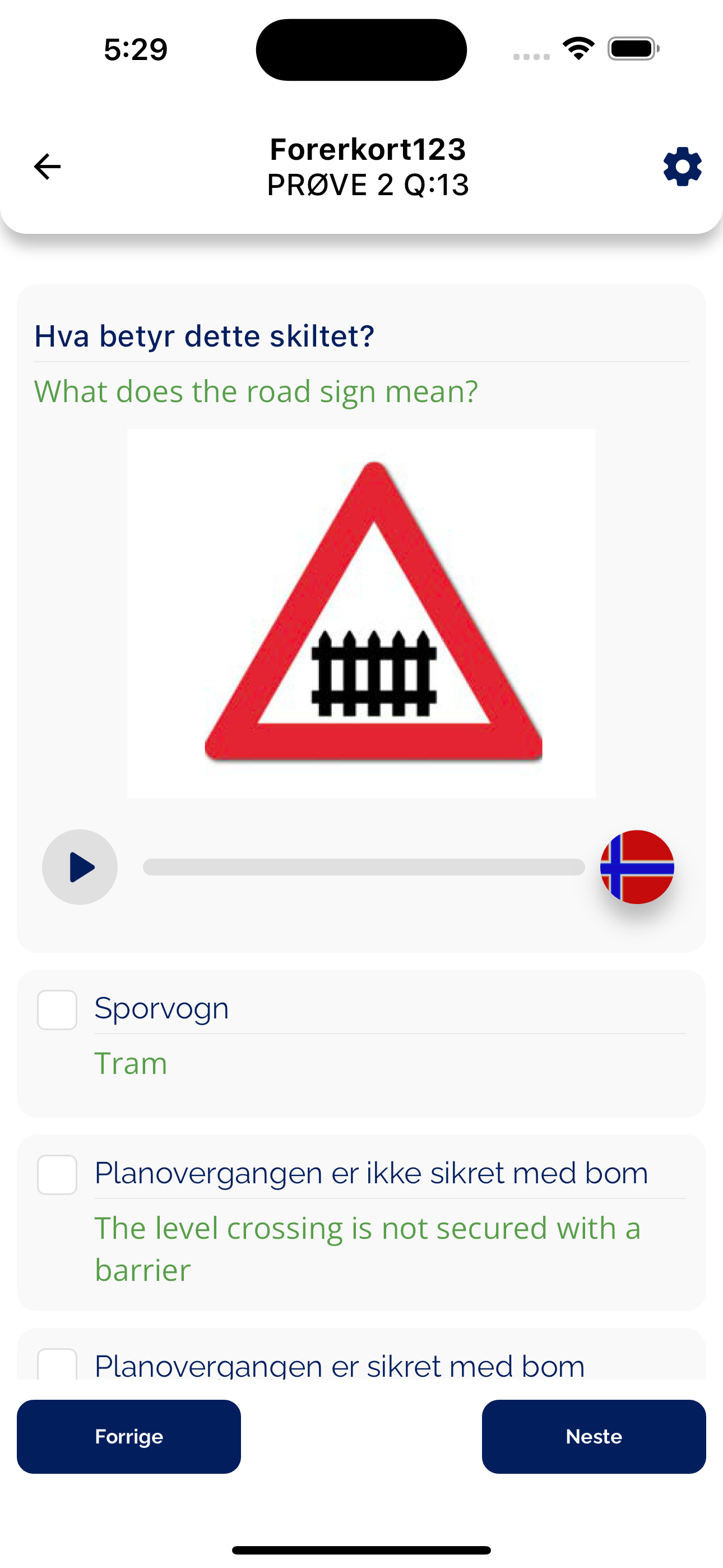Screen dimensions: 723x1568
Task: Tick the Sporvogn answer checkbox
Action: click(x=57, y=1010)
